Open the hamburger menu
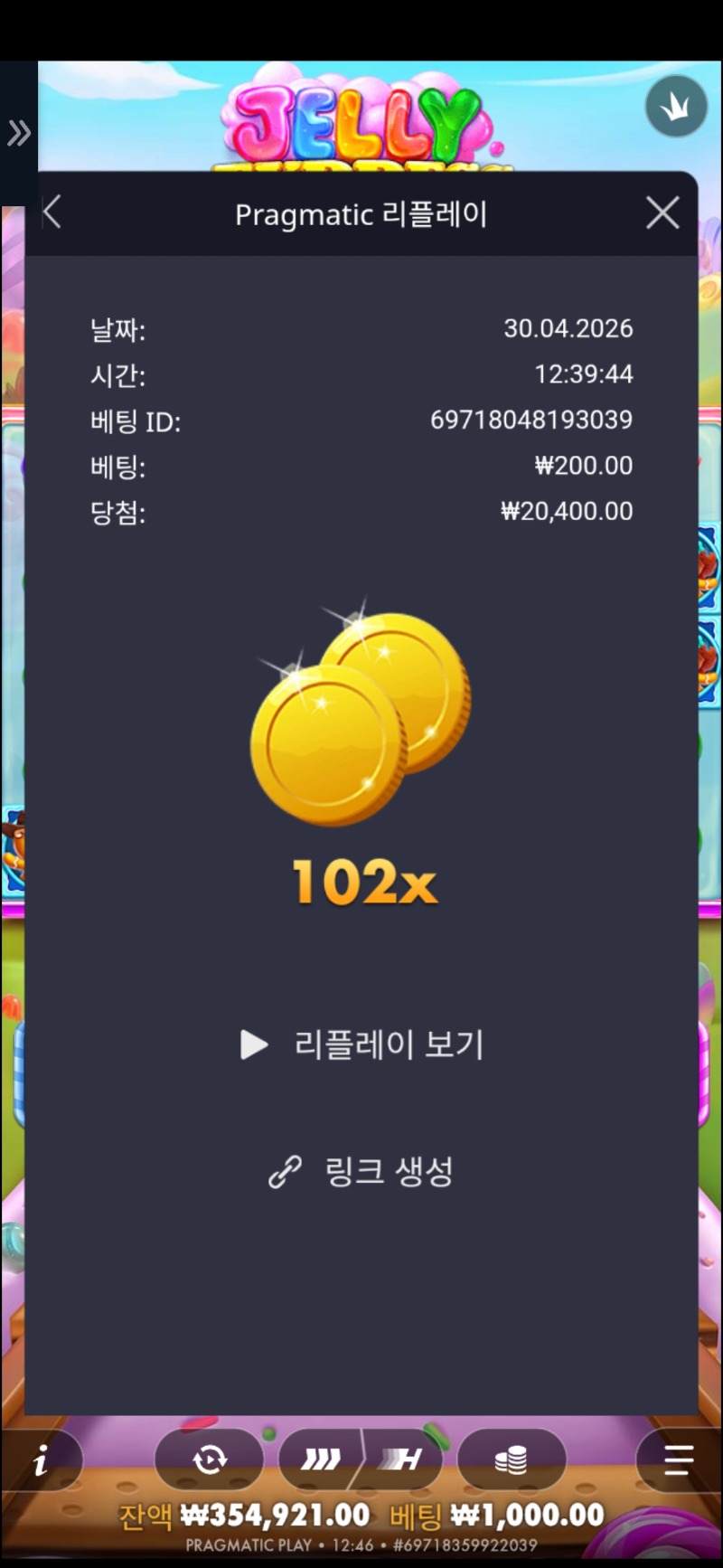Screen dimensions: 723x1568 [676, 1459]
